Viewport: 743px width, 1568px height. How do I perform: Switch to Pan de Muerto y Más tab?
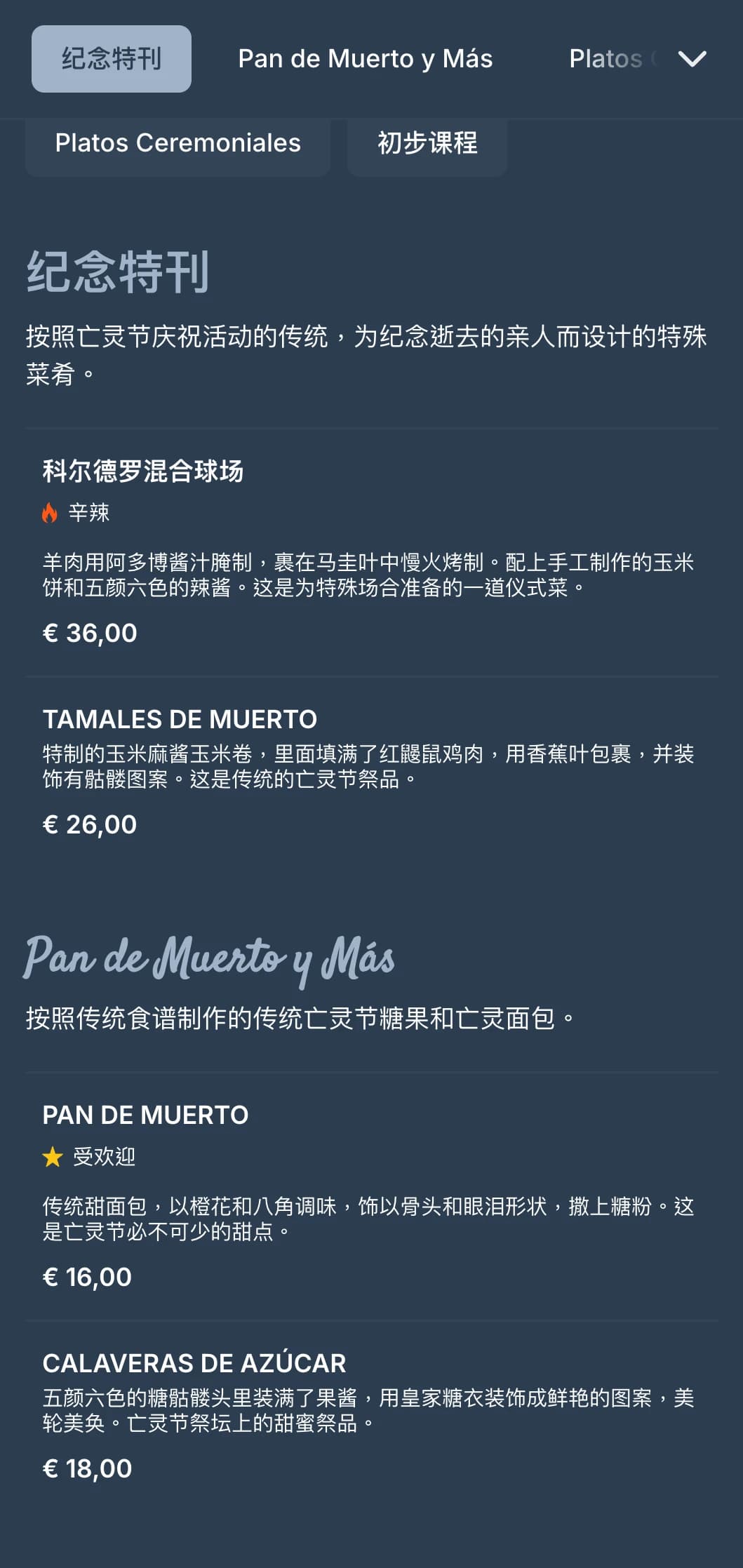pos(365,59)
